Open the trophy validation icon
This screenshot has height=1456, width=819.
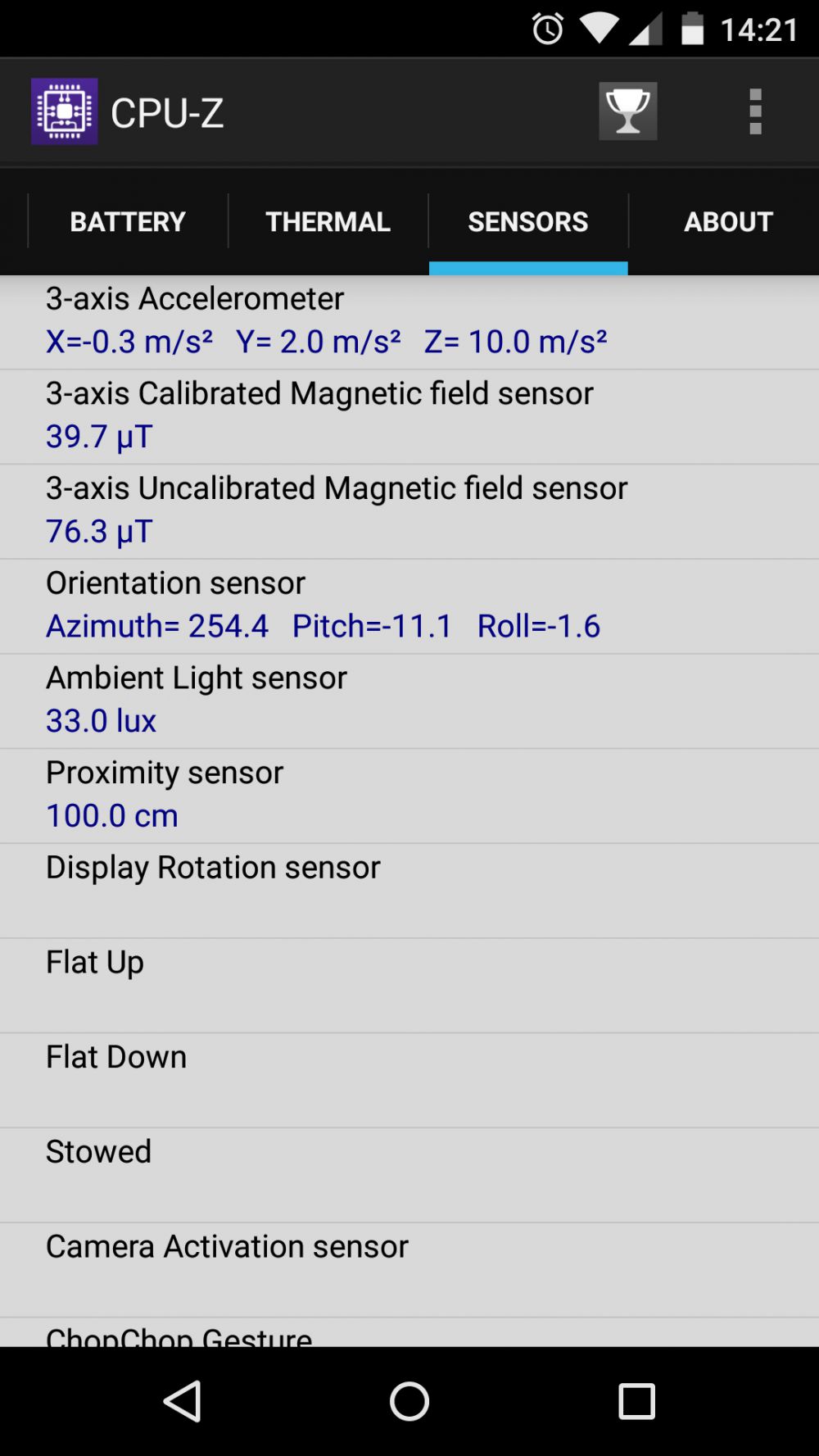pos(627,111)
